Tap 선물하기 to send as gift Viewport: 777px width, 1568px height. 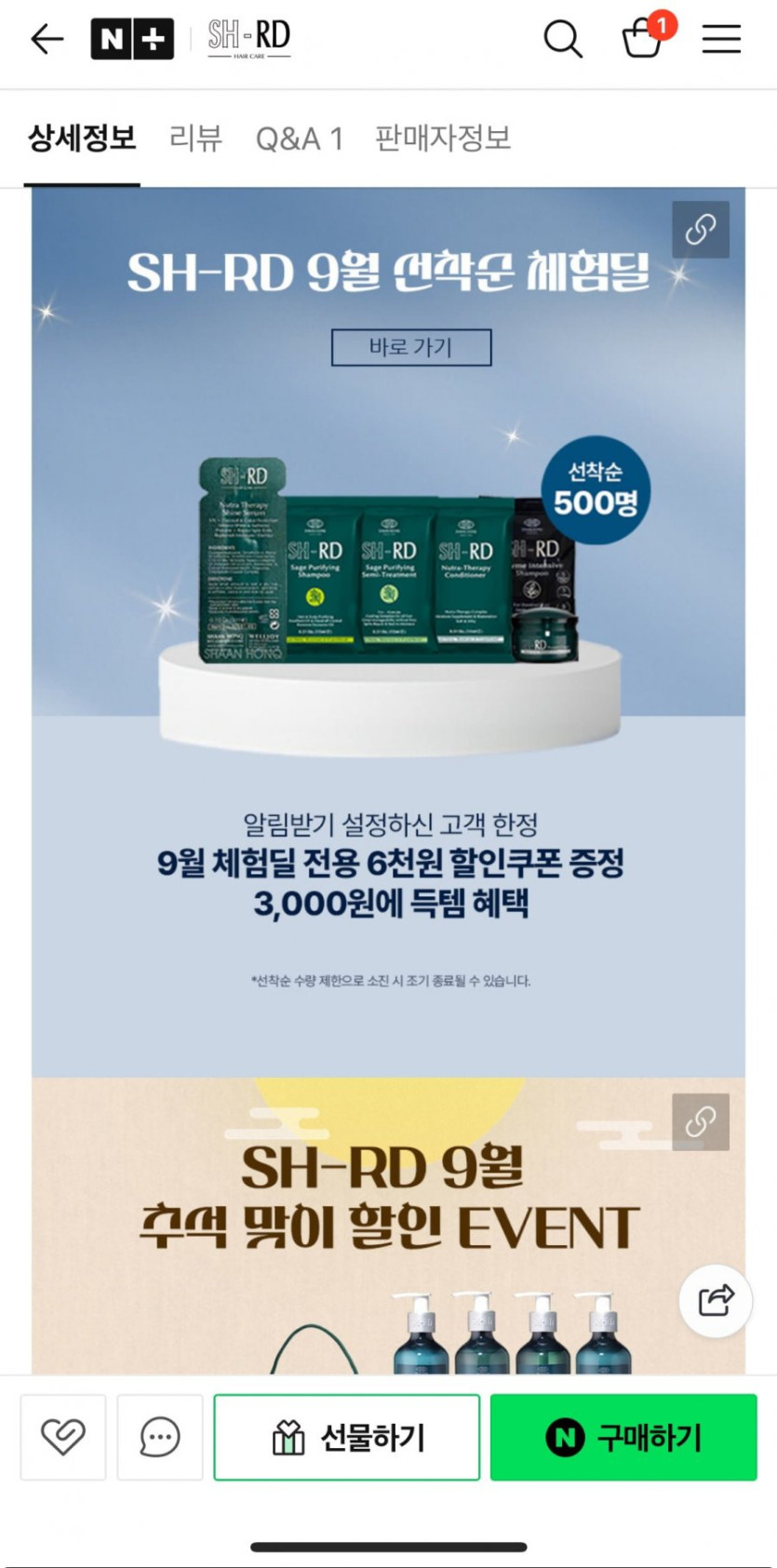tap(347, 1437)
